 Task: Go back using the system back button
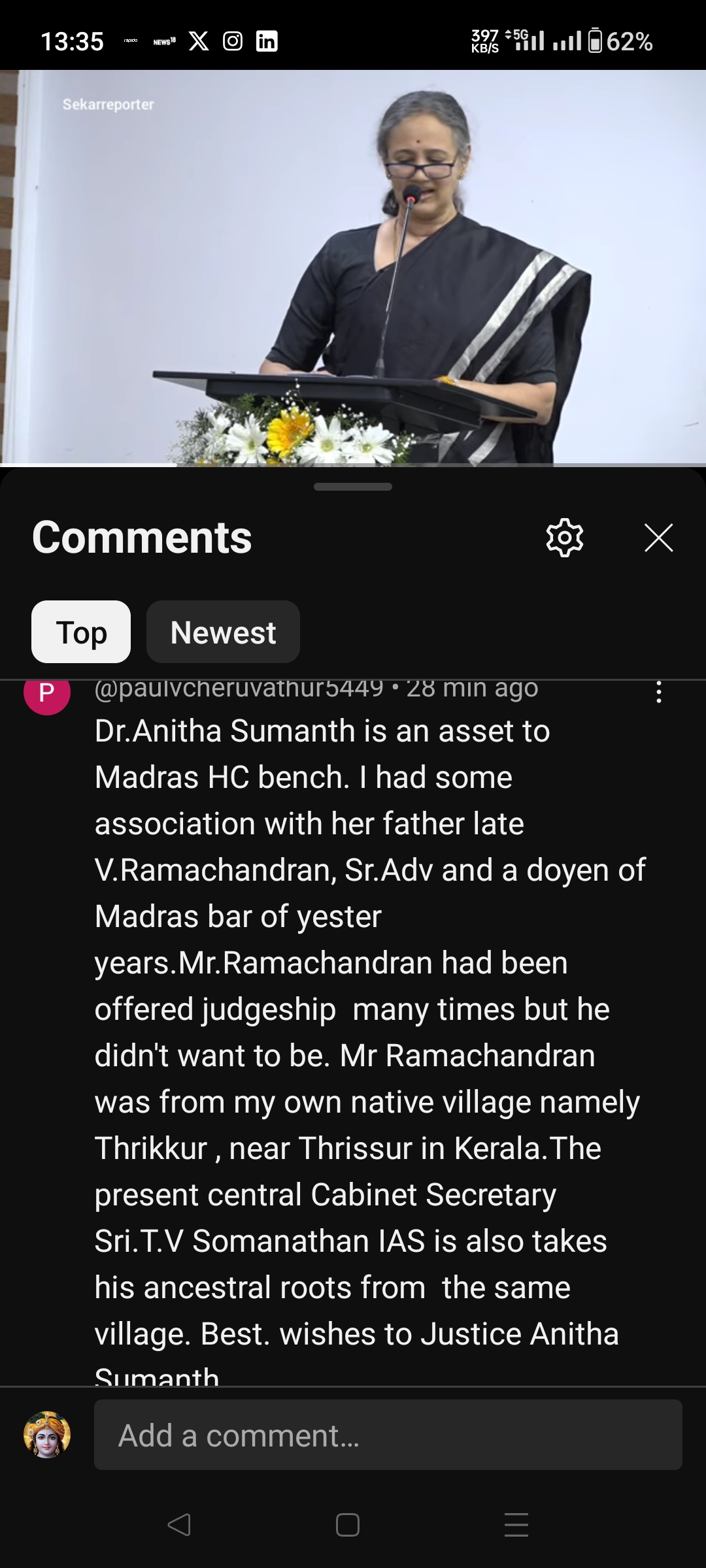click(x=179, y=1525)
